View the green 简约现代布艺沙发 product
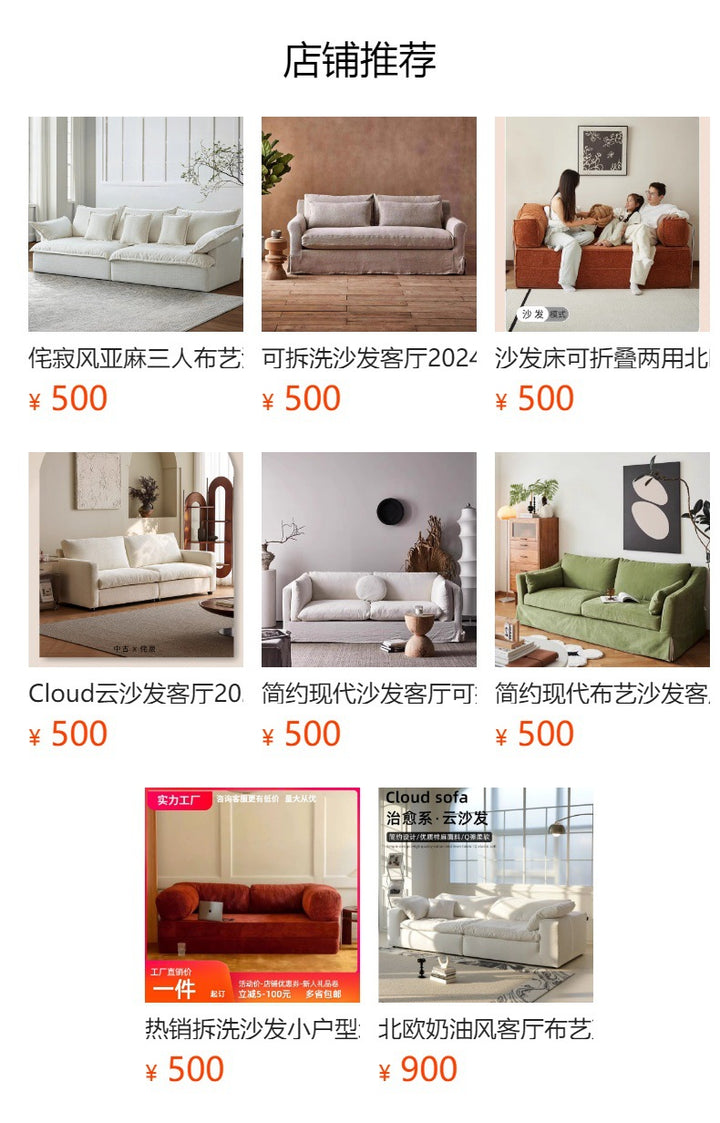 point(601,559)
